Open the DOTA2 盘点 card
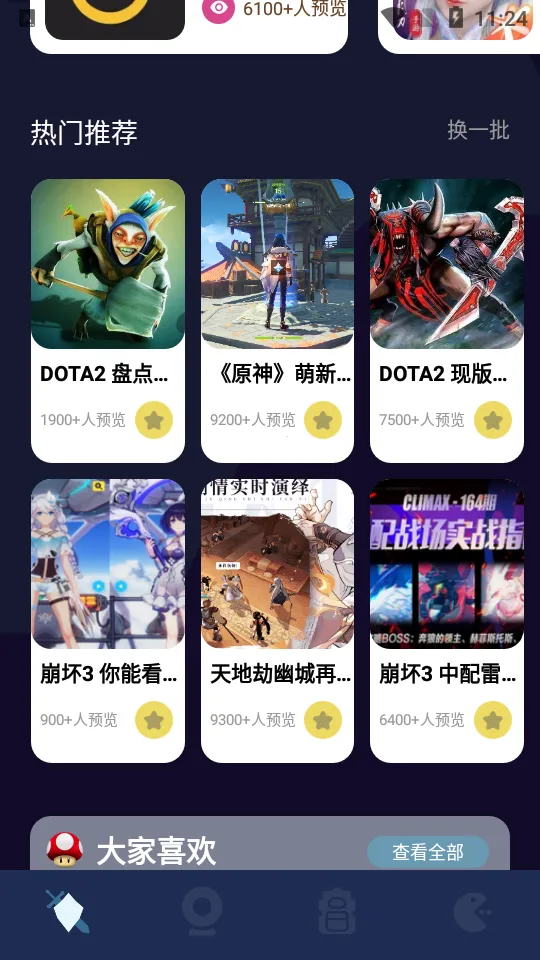 [108, 320]
